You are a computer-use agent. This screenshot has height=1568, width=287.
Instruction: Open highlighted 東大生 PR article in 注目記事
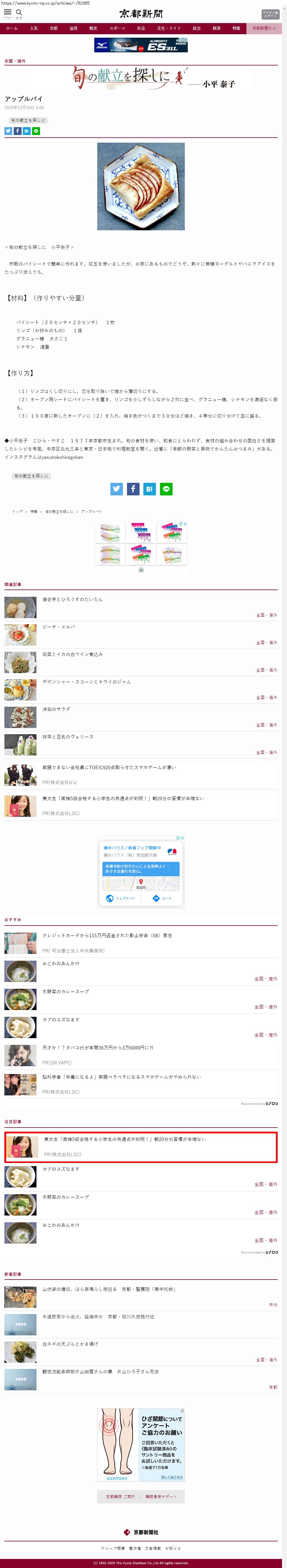coord(125,1139)
